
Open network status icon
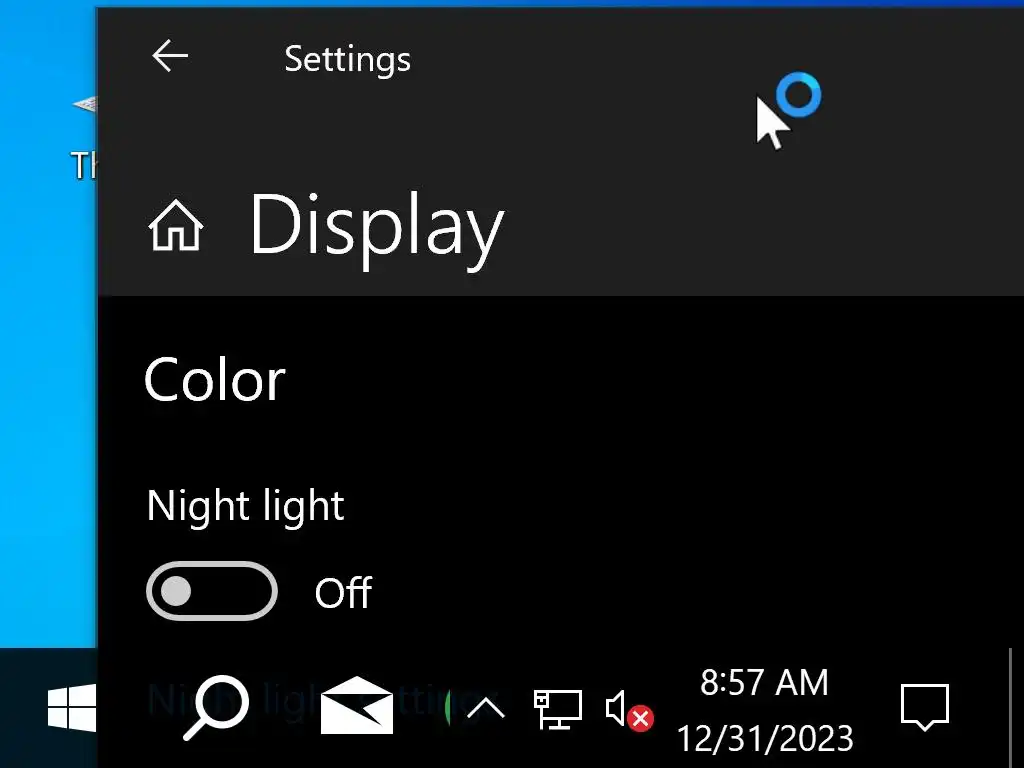click(557, 709)
